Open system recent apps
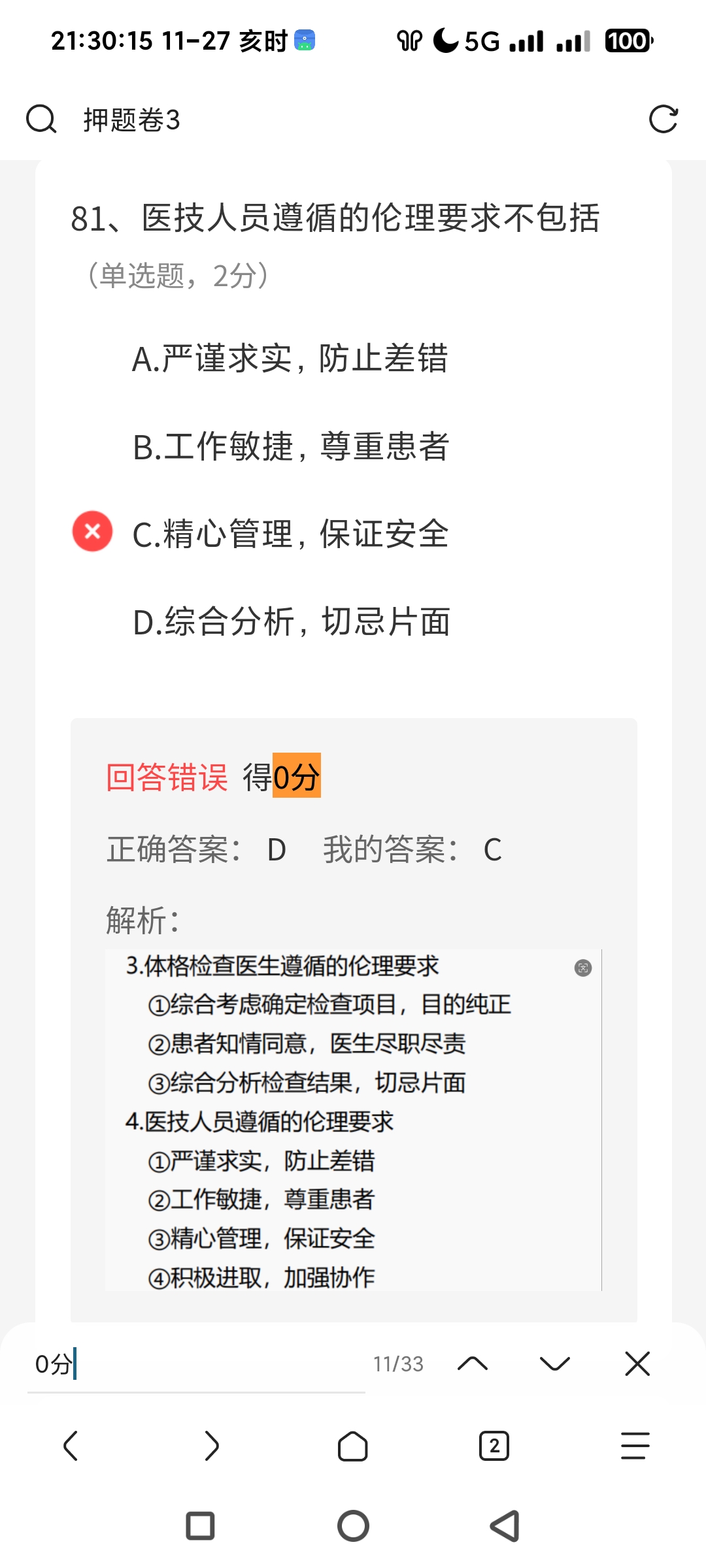Image resolution: width=706 pixels, height=1568 pixels. click(200, 1526)
